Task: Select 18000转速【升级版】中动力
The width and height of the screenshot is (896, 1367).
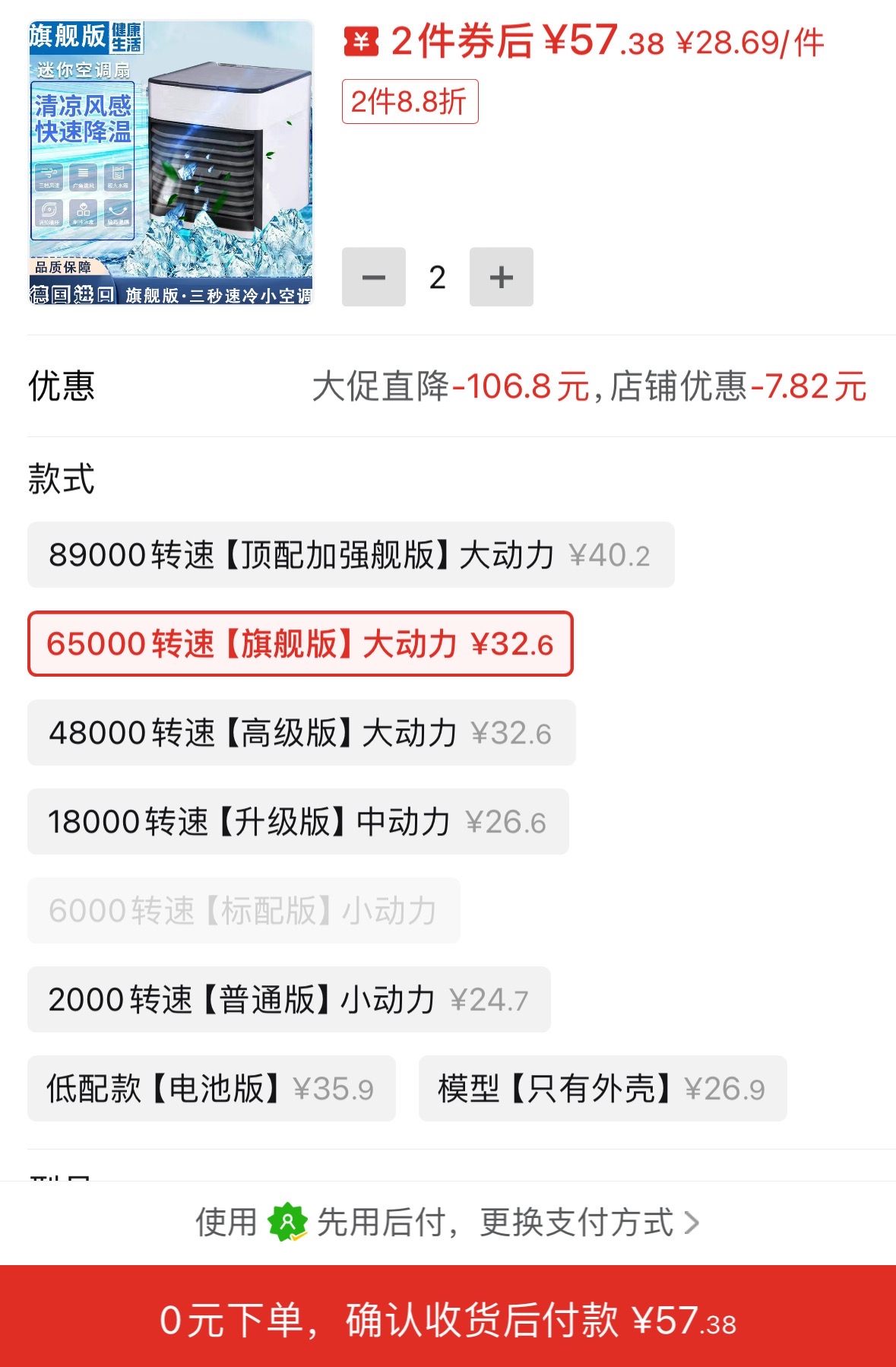Action: click(x=298, y=822)
